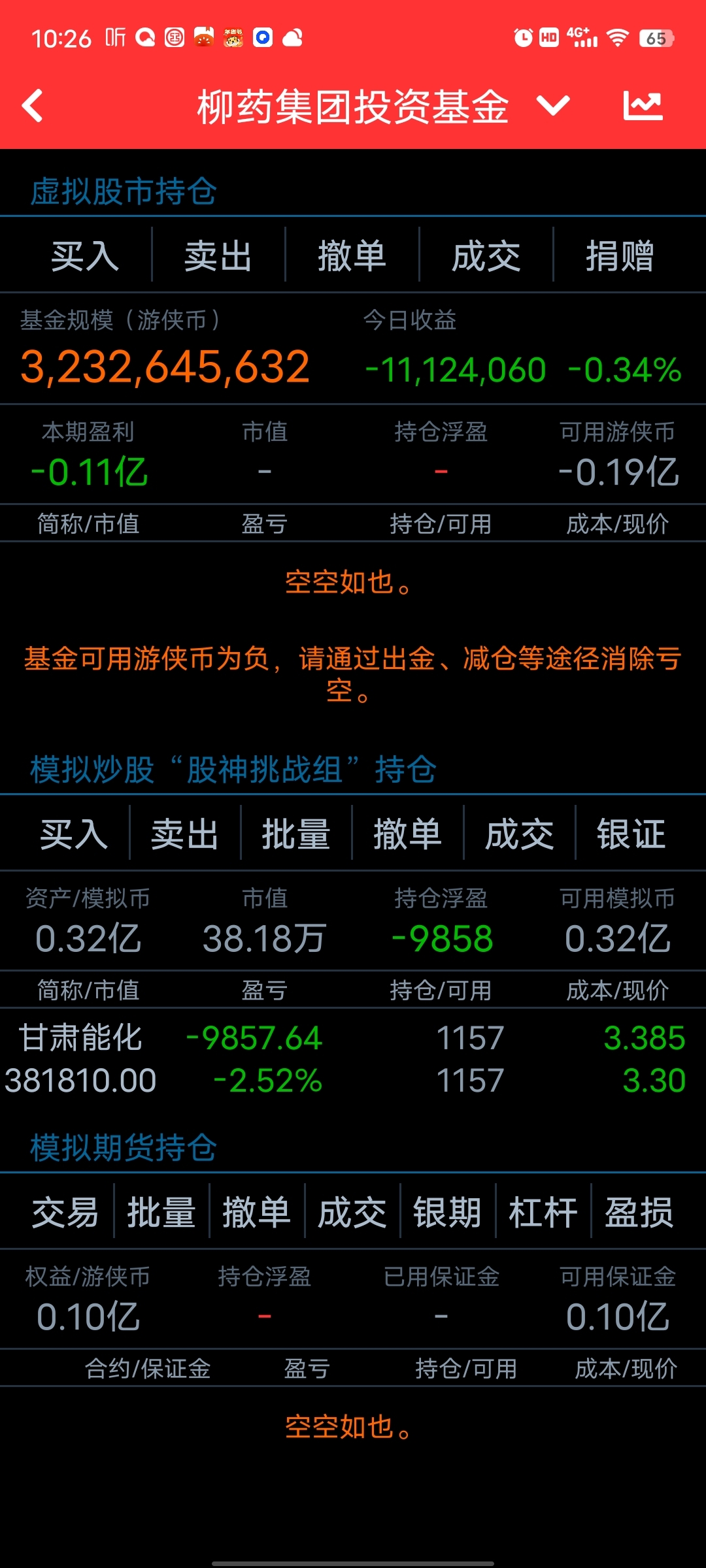Image resolution: width=706 pixels, height=1568 pixels.
Task: Tap 买入 under 股神挑战组 持仓
Action: [74, 834]
